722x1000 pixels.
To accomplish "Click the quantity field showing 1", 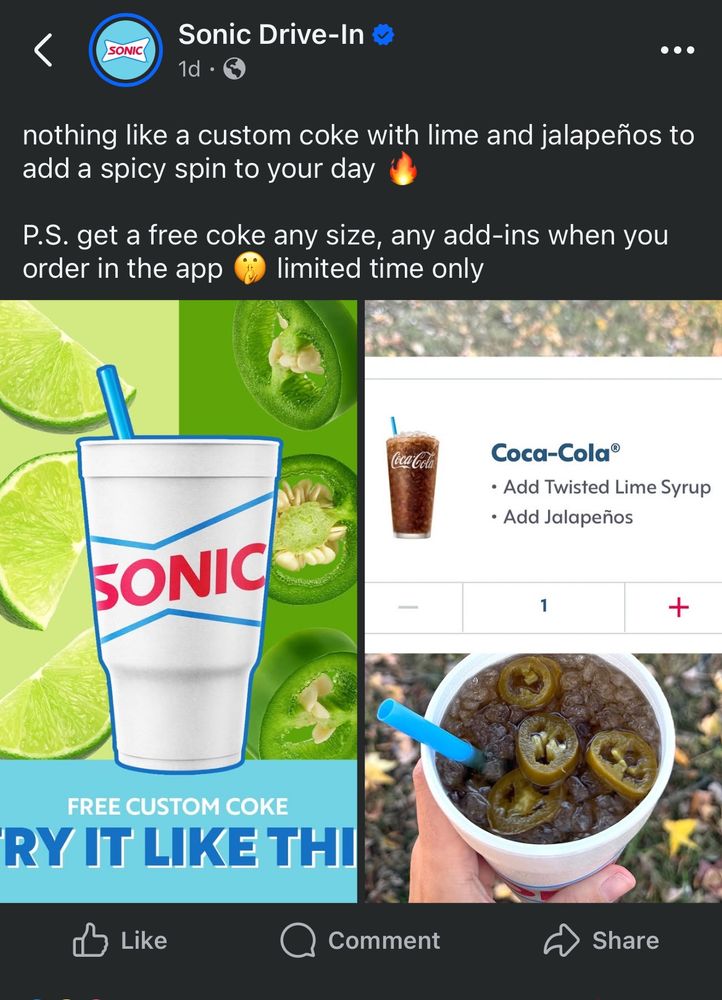I will pos(543,607).
